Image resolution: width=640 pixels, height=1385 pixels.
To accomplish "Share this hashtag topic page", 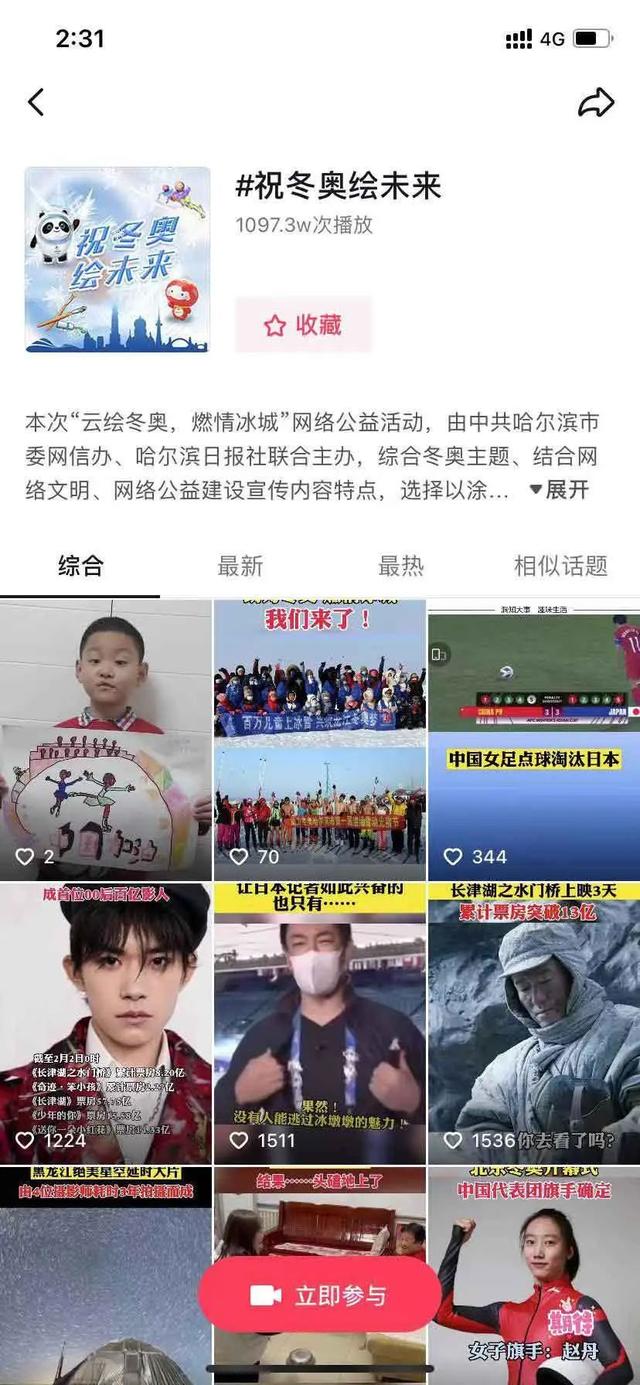I will (596, 102).
